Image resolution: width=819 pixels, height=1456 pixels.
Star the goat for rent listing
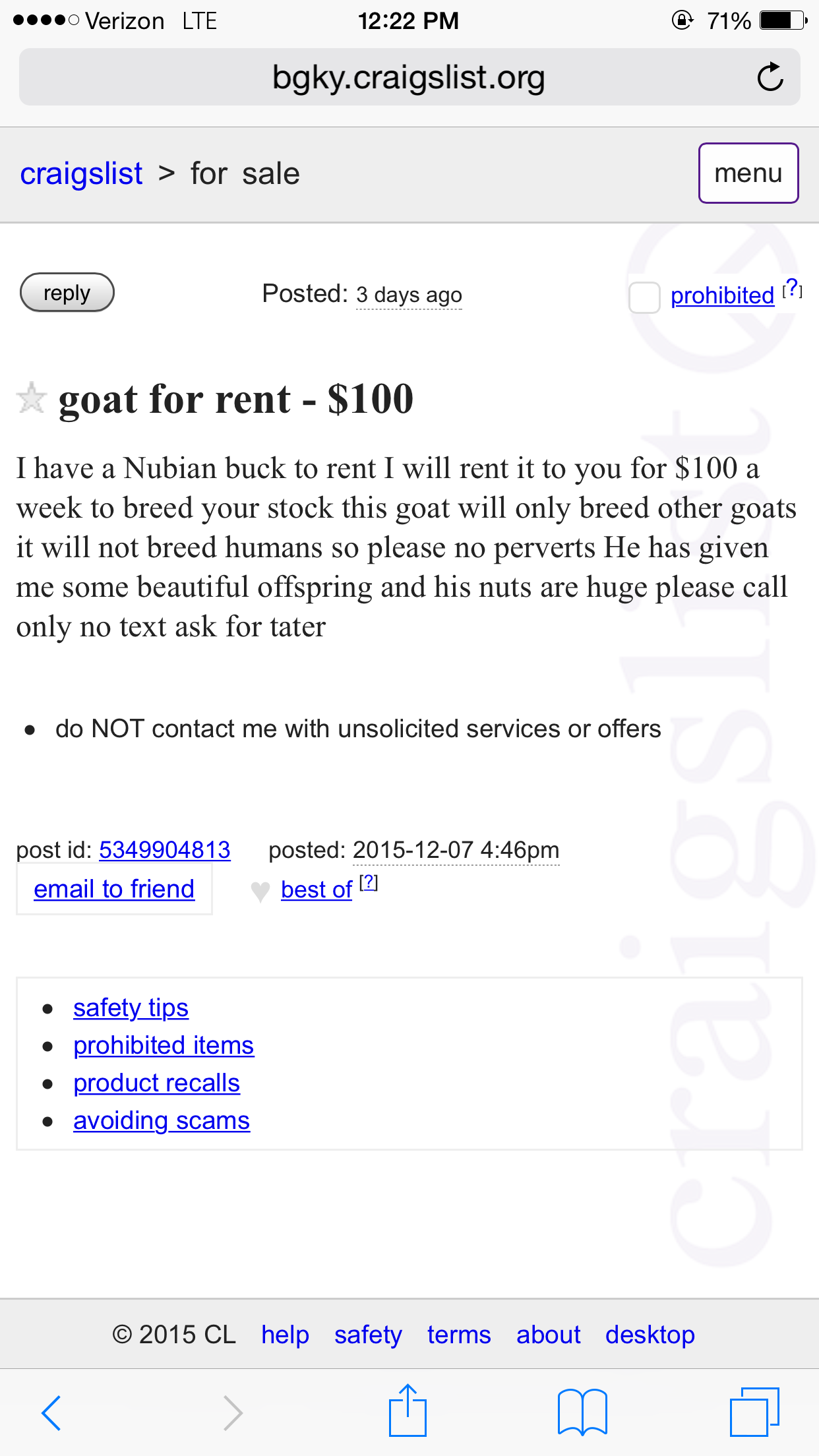pos(31,398)
